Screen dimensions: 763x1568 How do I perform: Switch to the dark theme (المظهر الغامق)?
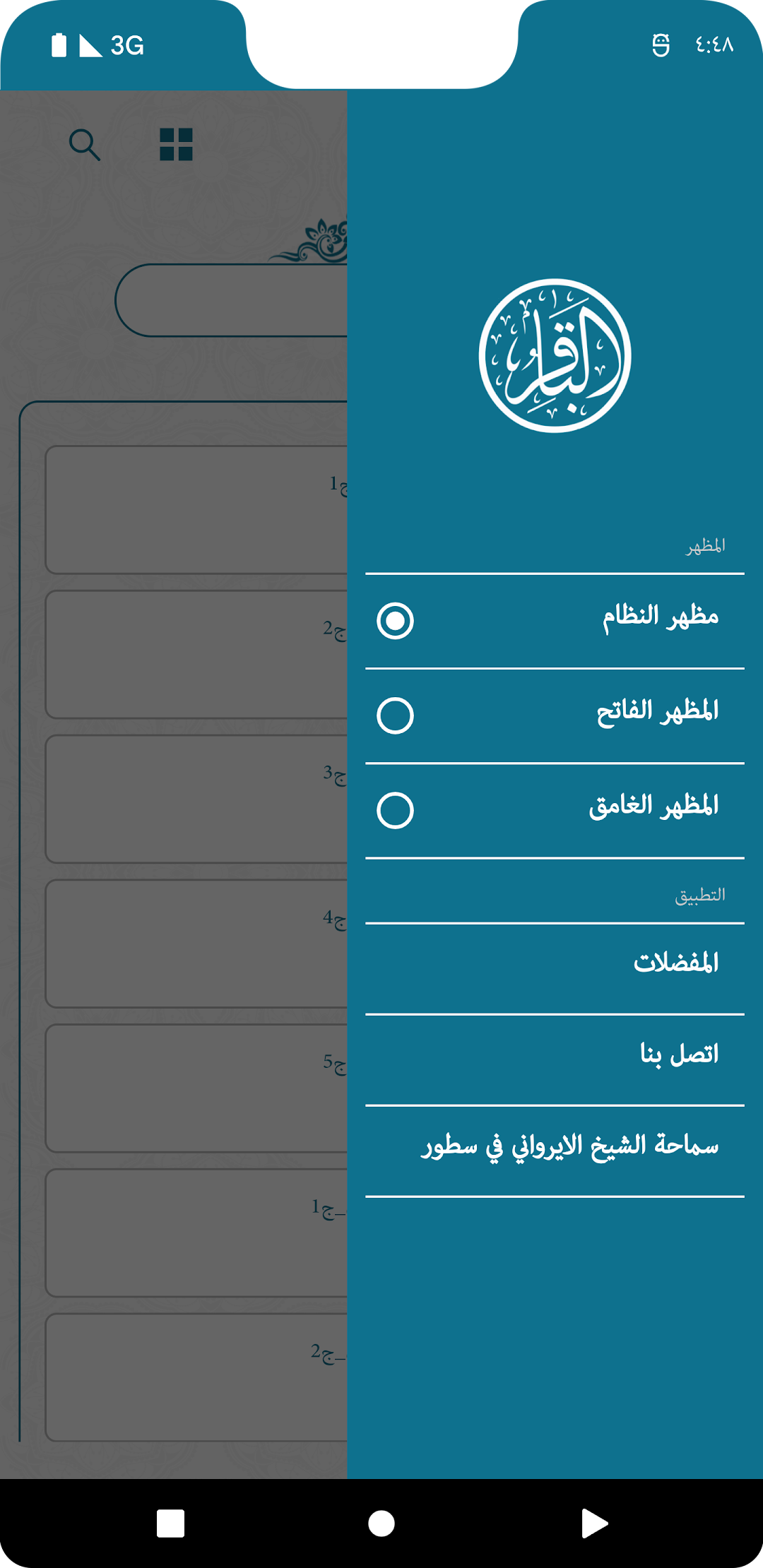pyautogui.click(x=555, y=810)
